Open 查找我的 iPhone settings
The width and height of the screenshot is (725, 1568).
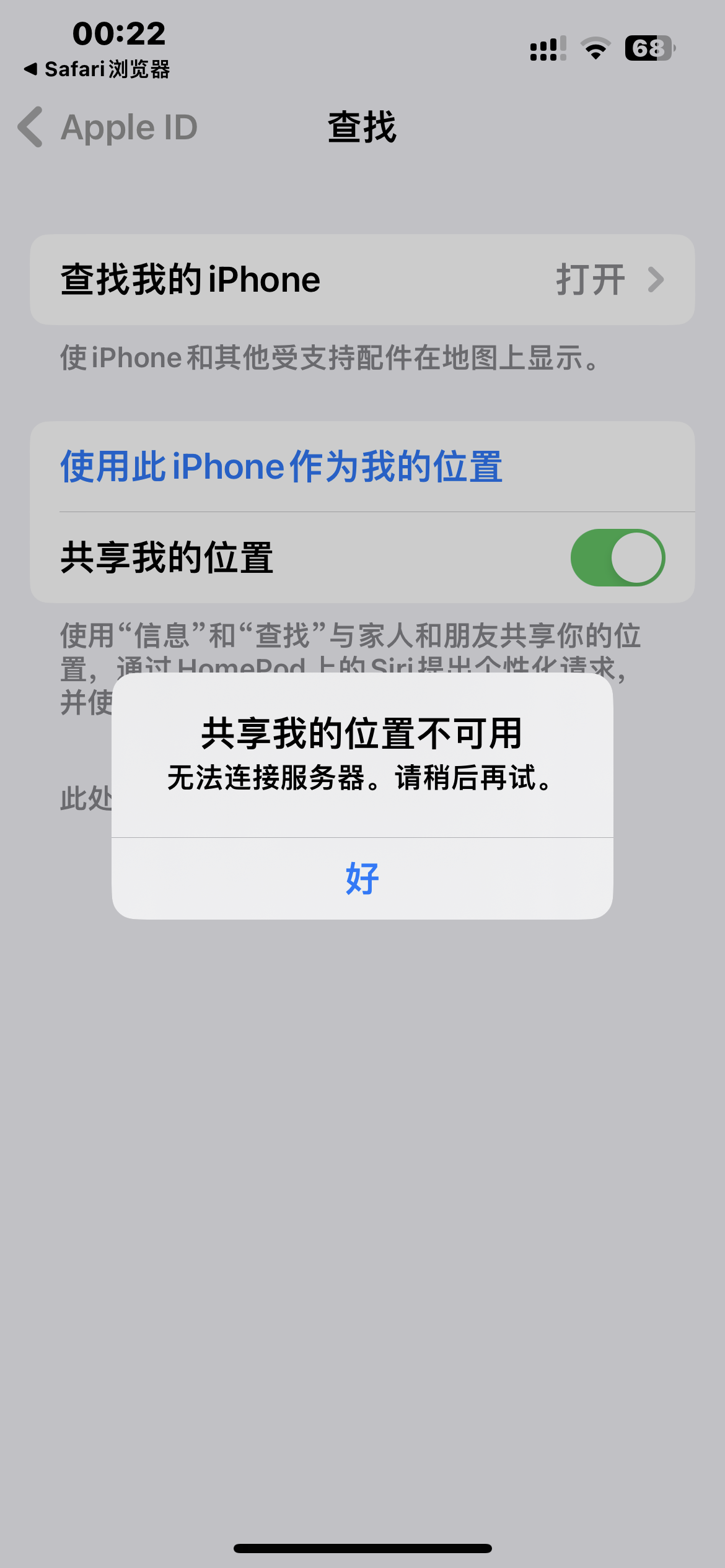[362, 280]
